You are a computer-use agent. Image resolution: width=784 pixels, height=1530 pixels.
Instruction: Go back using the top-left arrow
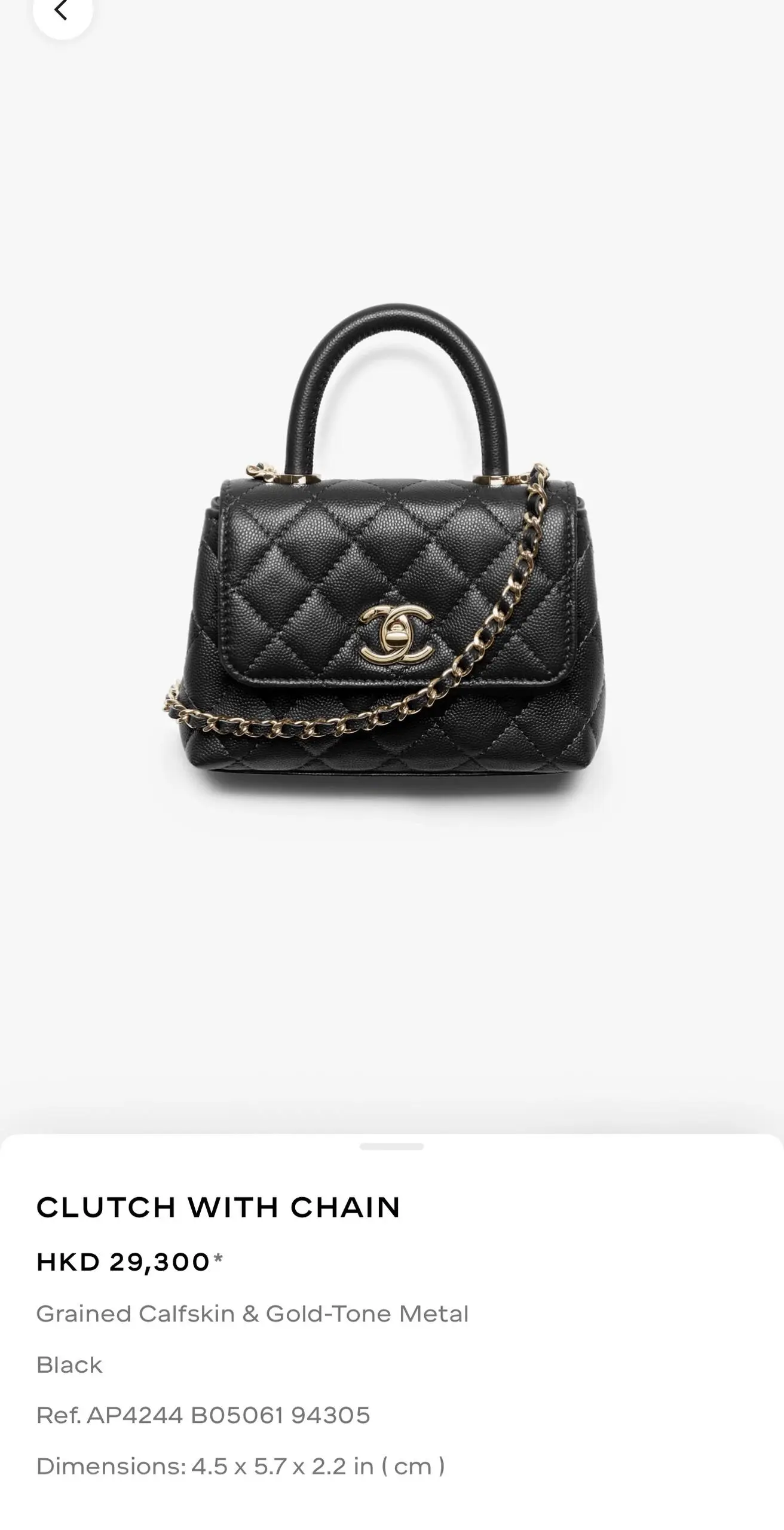(x=62, y=11)
